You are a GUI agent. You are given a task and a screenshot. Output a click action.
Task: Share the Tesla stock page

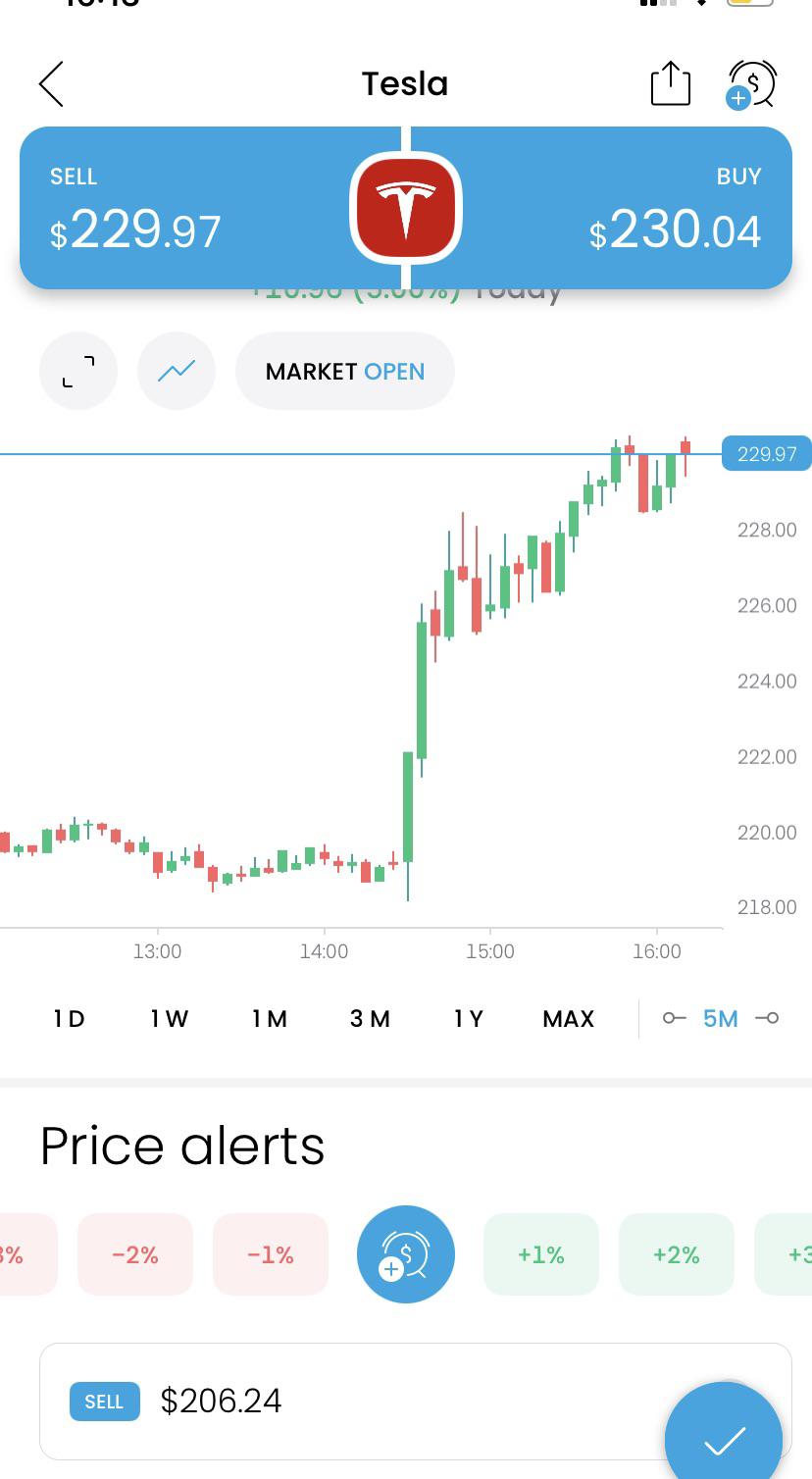671,84
